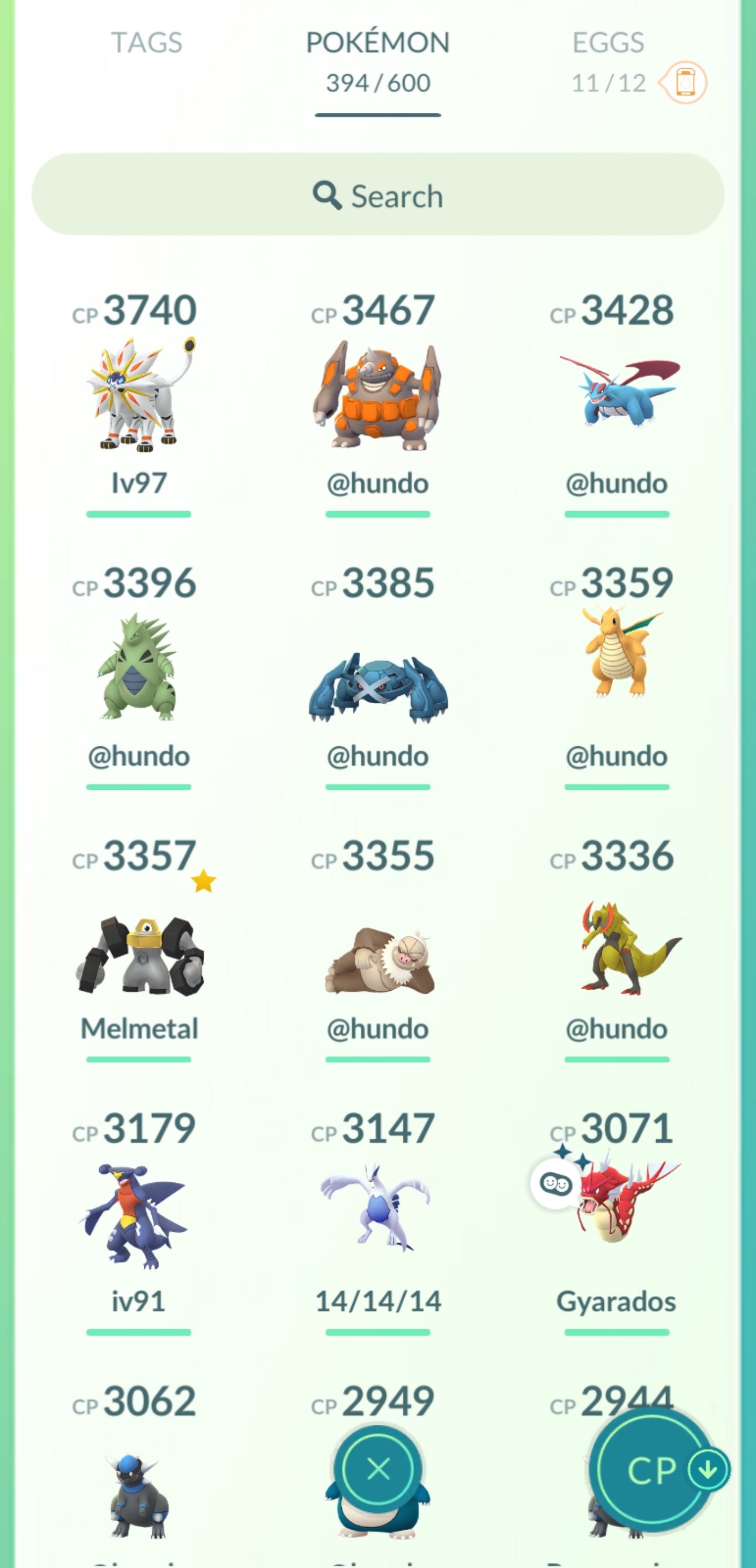Open the favorited Melmetal CP 3357
756x1568 pixels.
pyautogui.click(x=139, y=955)
